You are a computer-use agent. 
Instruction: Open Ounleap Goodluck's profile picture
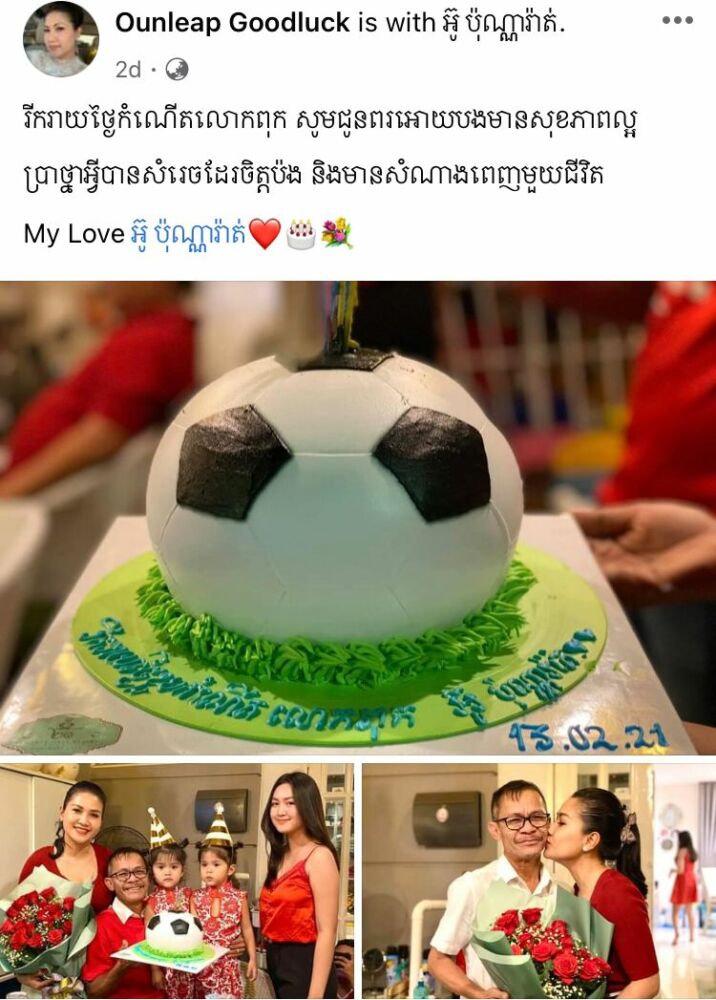tap(61, 39)
